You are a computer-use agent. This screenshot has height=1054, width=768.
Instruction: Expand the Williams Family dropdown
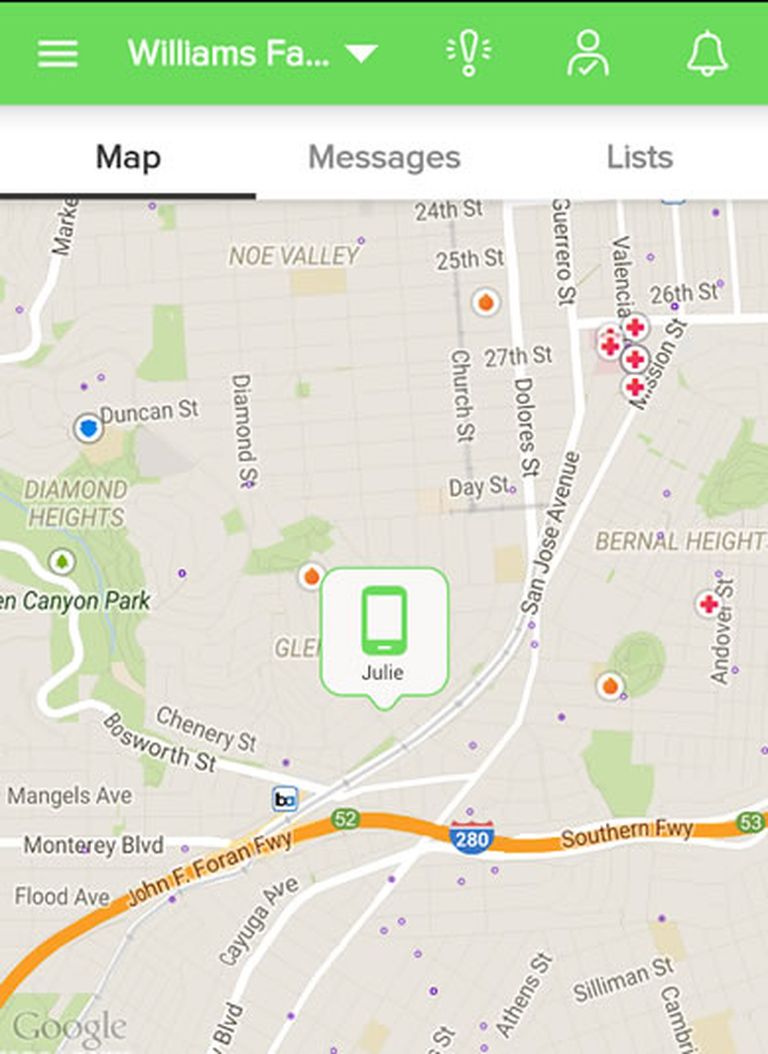pos(361,54)
